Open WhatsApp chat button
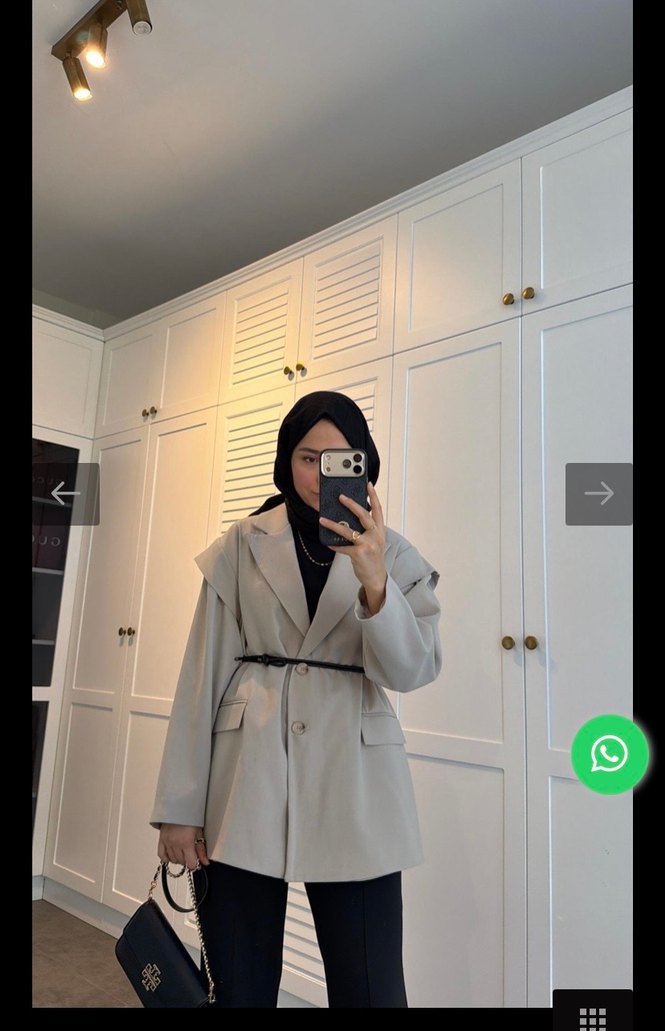 point(610,755)
